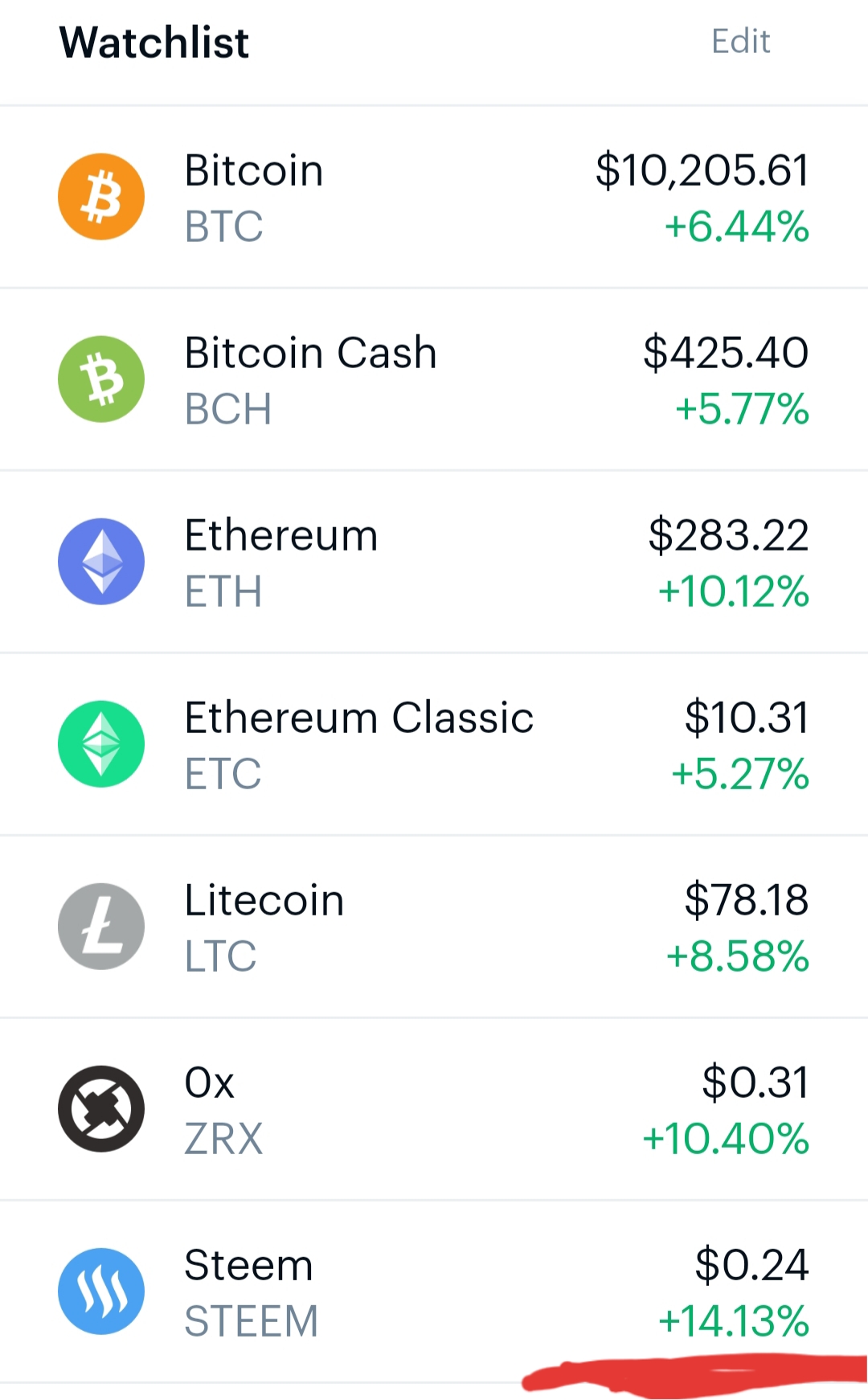The image size is (868, 1400).
Task: Tap Edit to modify the watchlist
Action: pos(740,42)
